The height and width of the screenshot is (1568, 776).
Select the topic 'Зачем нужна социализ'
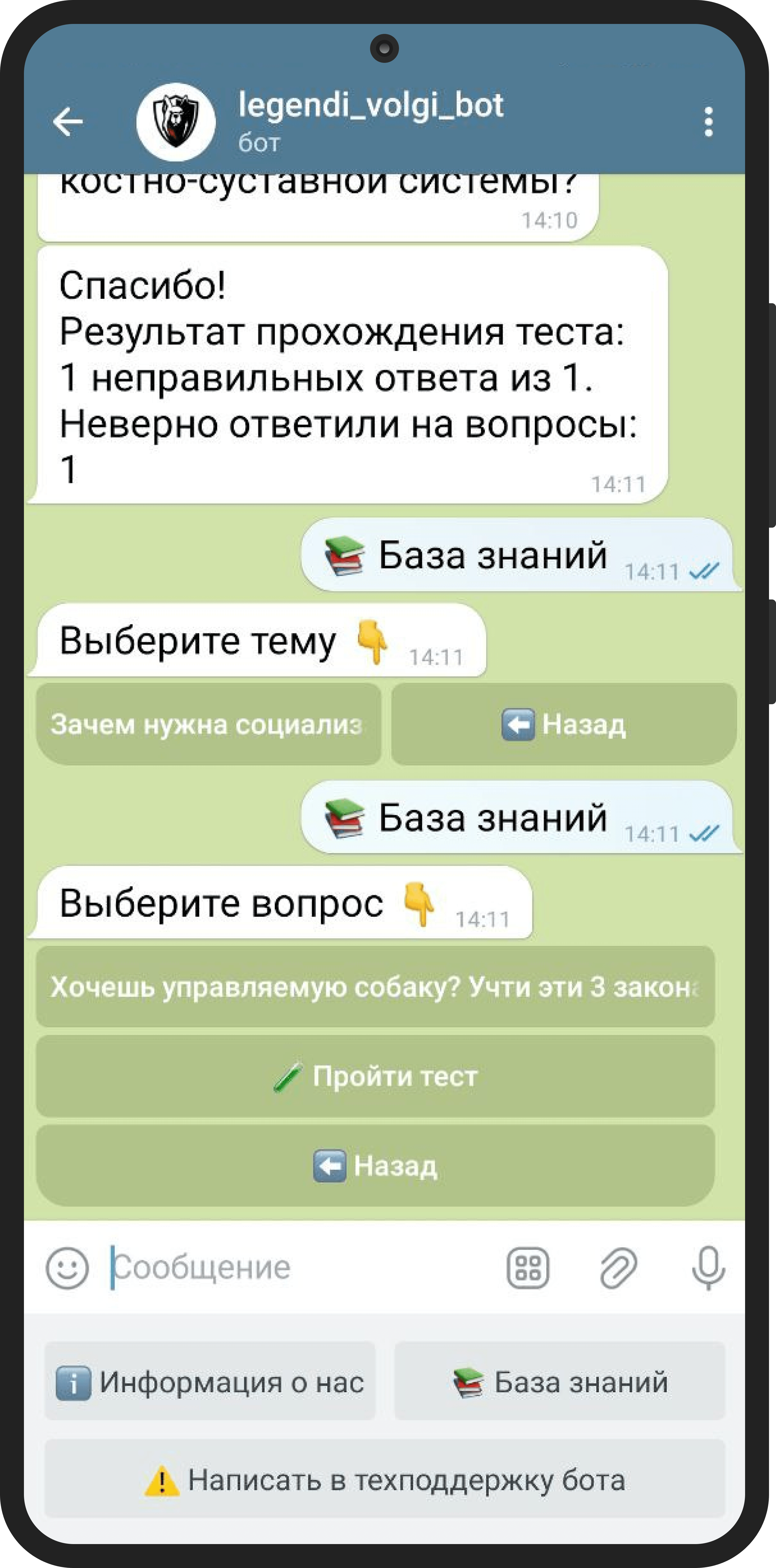(208, 724)
